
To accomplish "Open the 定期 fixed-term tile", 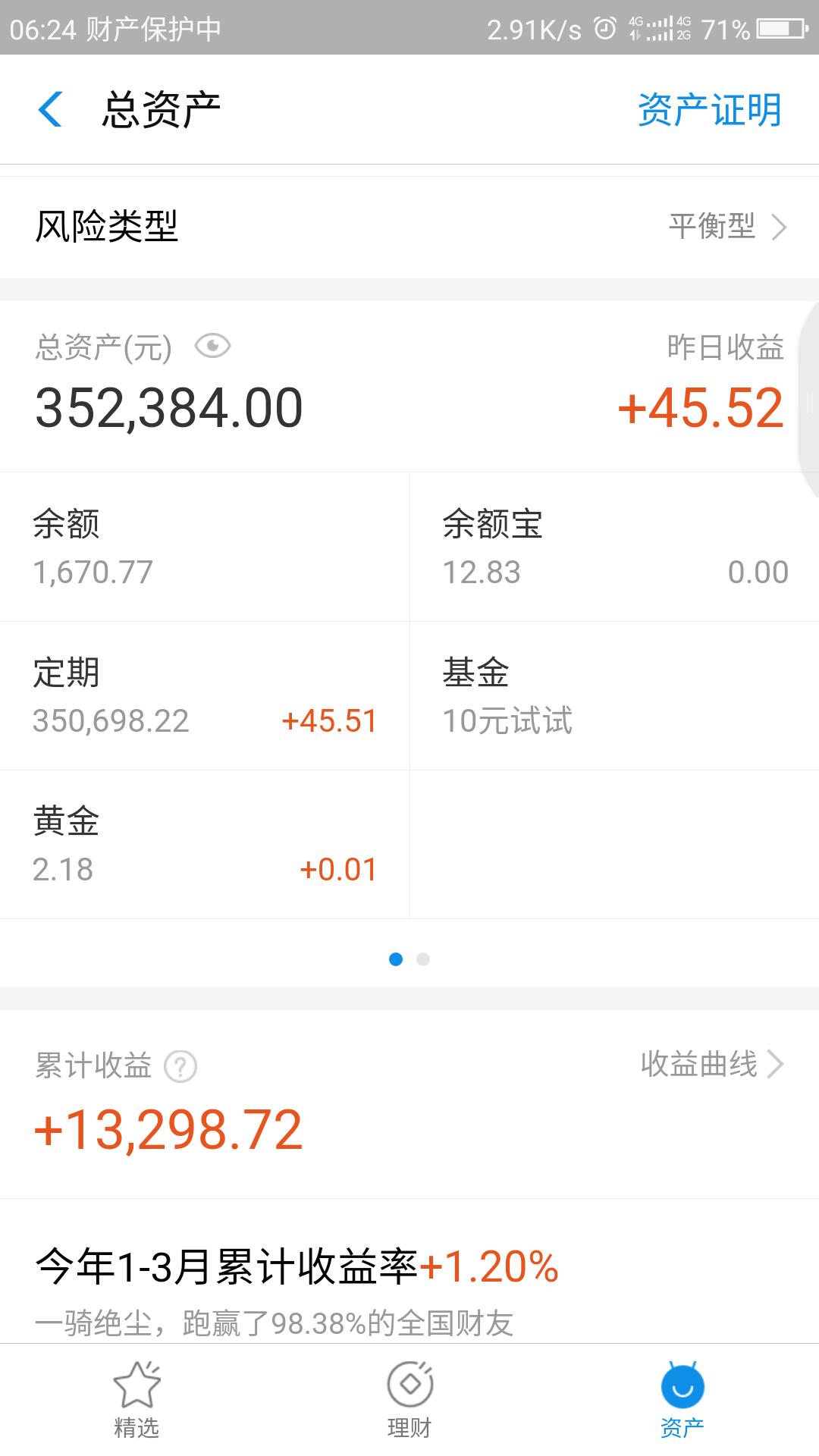I will coord(205,695).
